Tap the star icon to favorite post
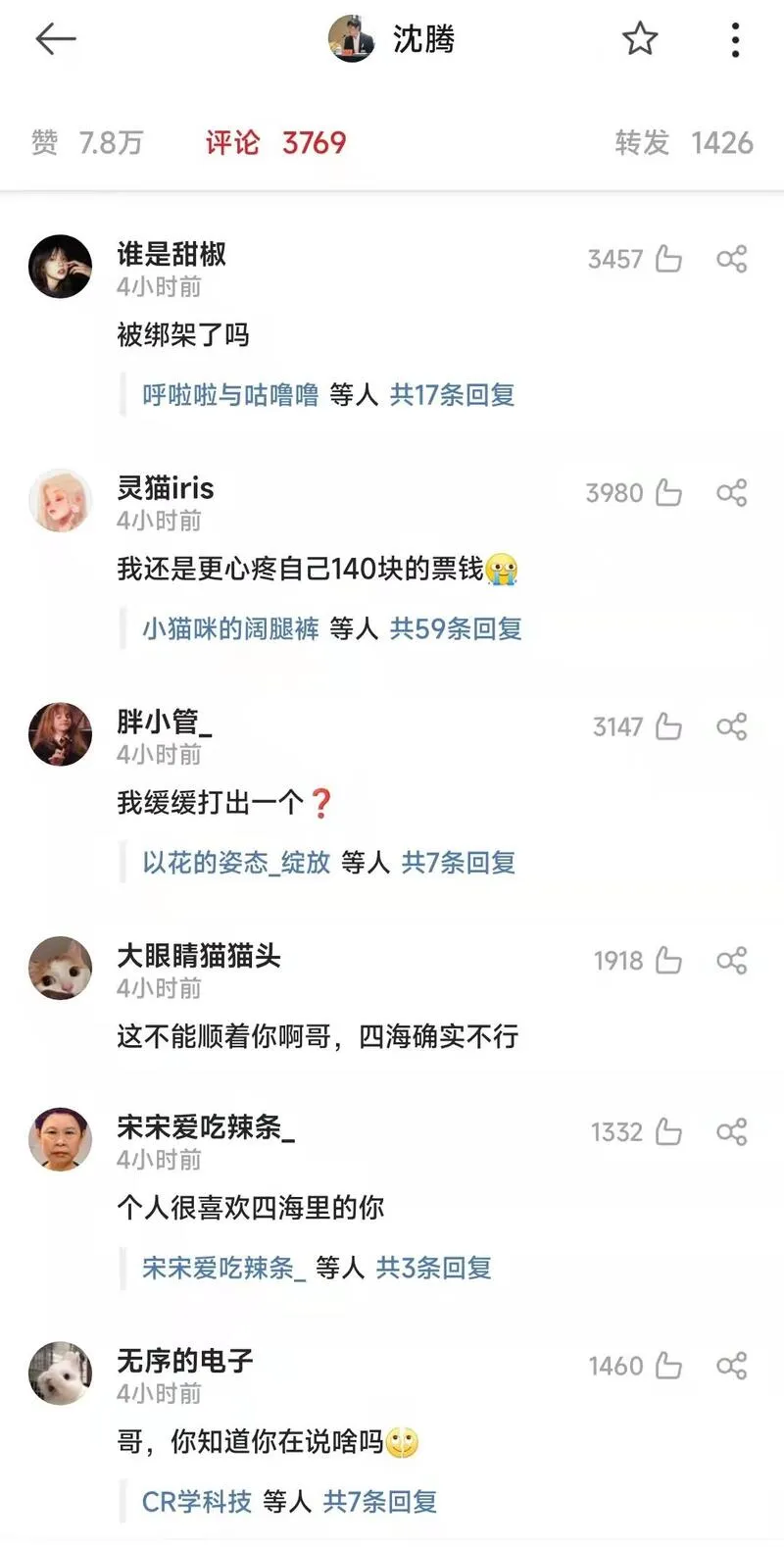784x1547 pixels. (x=640, y=39)
